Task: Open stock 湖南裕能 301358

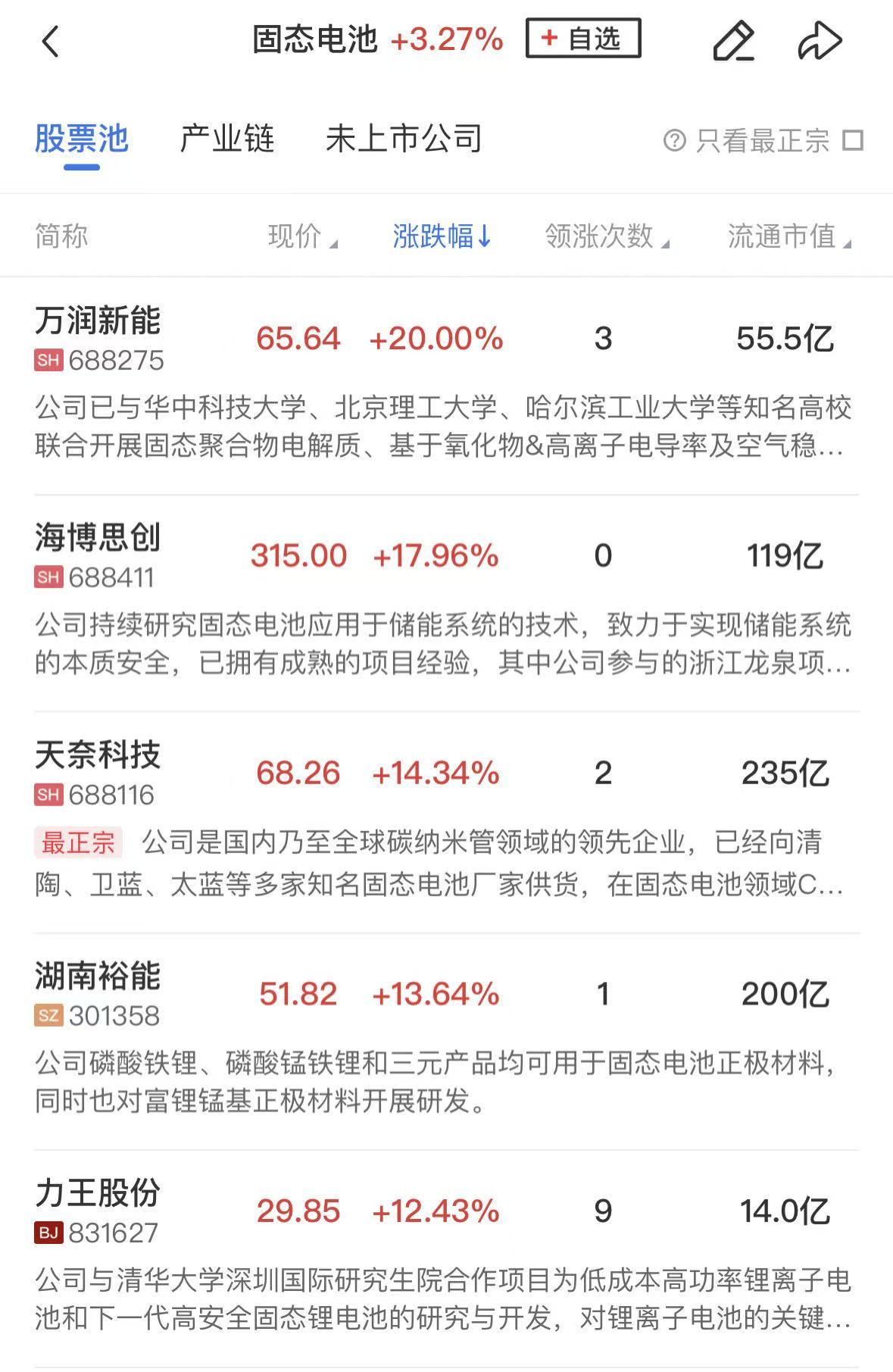Action: (x=98, y=993)
